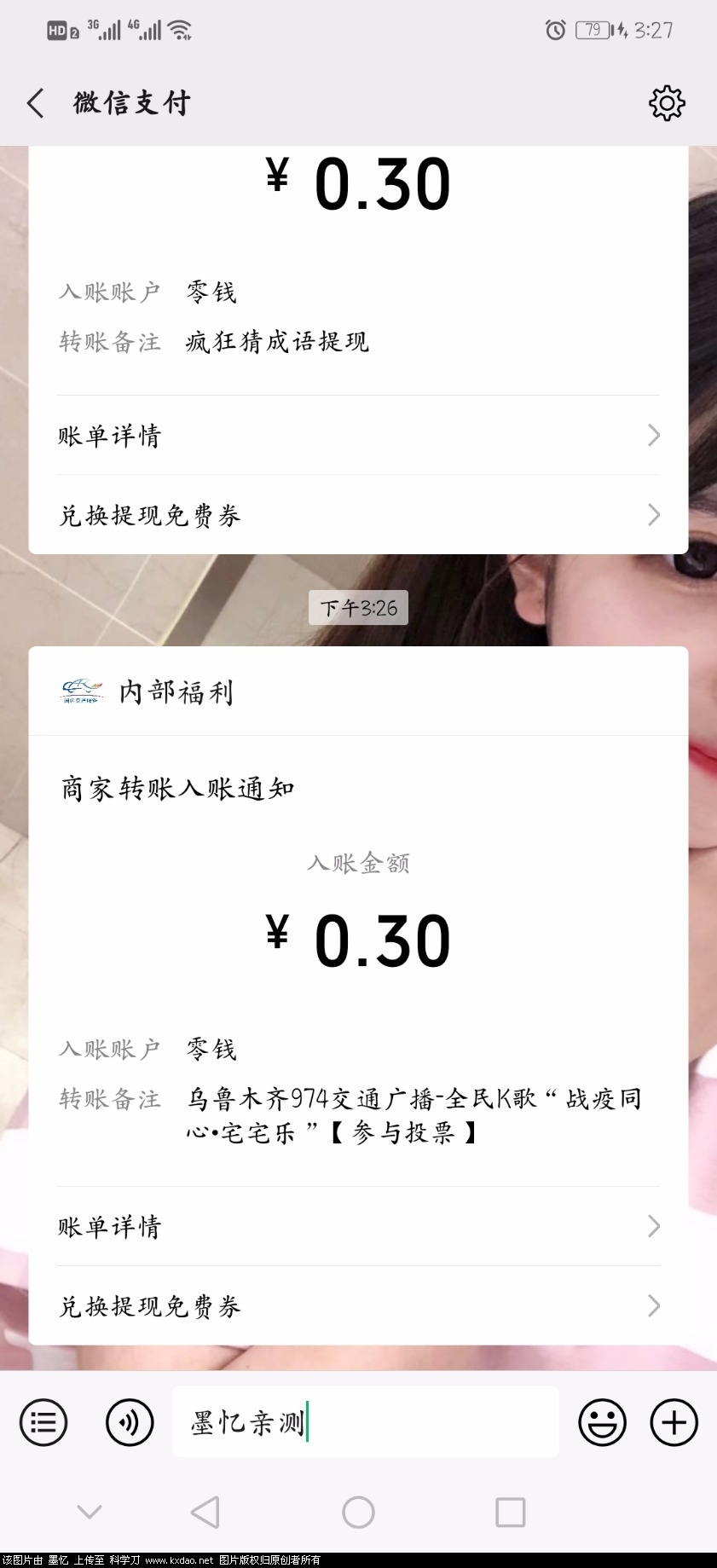
Task: Tap the message input showing 墨忆亲测
Action: click(366, 1421)
